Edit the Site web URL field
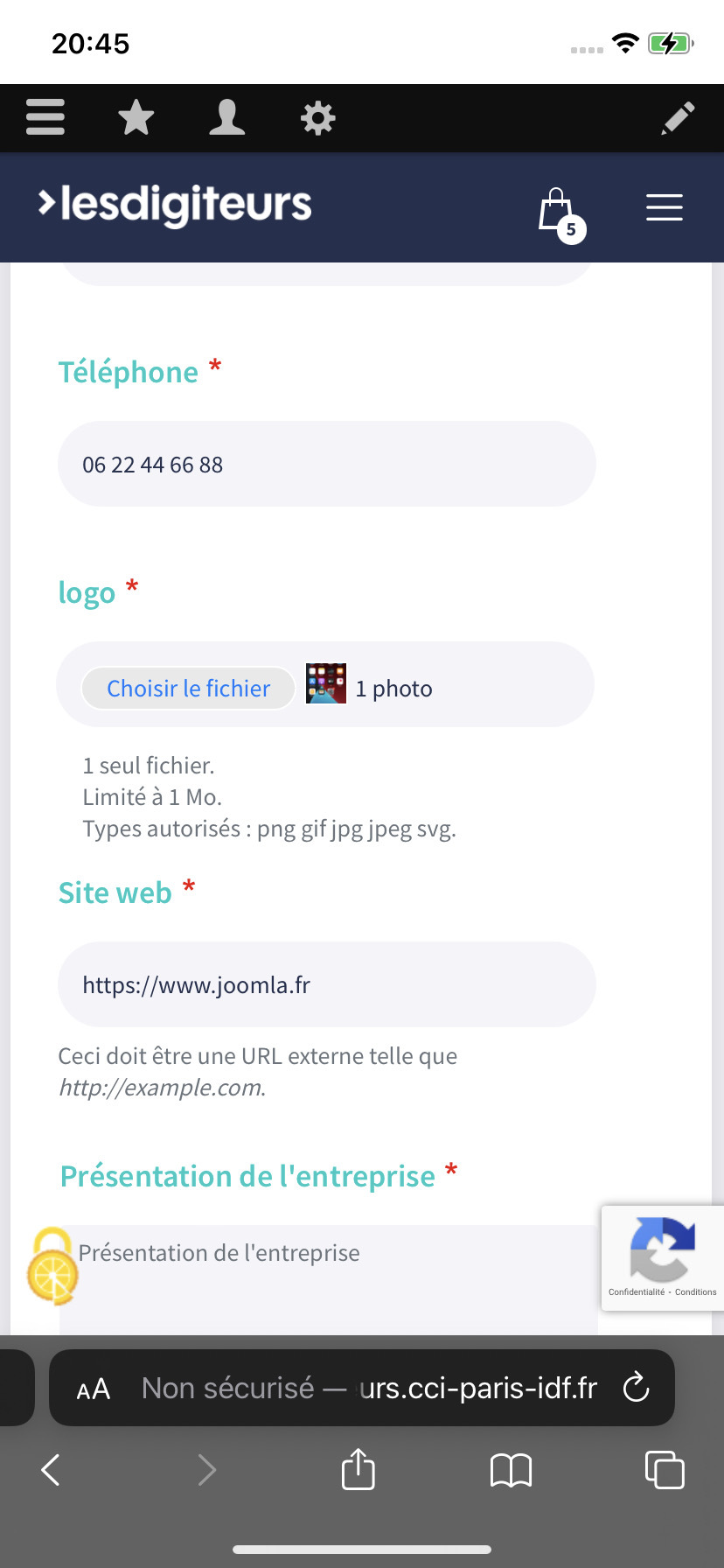724x1568 pixels. pyautogui.click(x=326, y=984)
